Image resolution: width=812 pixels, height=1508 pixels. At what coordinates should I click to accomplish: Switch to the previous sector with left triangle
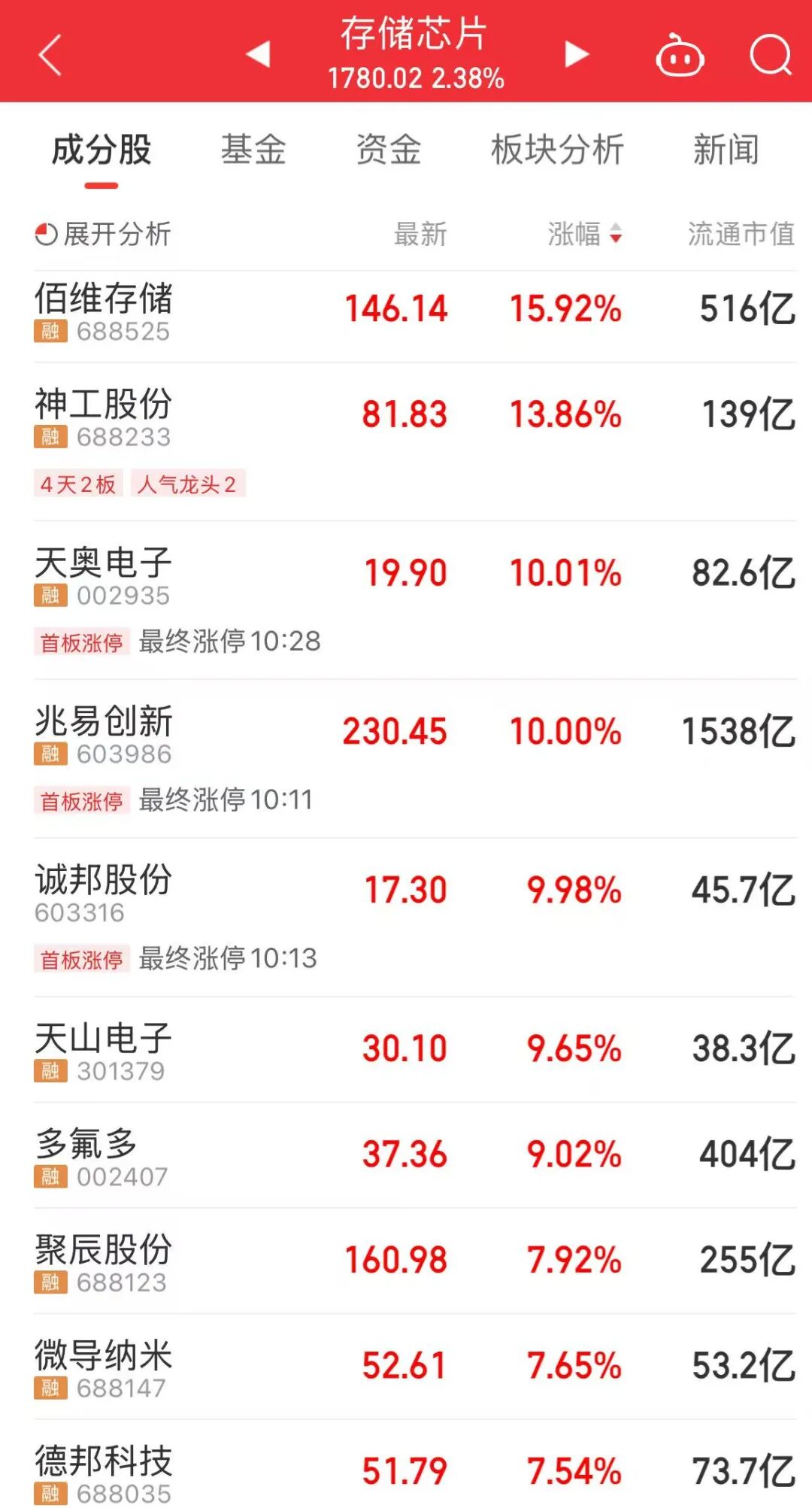[x=259, y=54]
